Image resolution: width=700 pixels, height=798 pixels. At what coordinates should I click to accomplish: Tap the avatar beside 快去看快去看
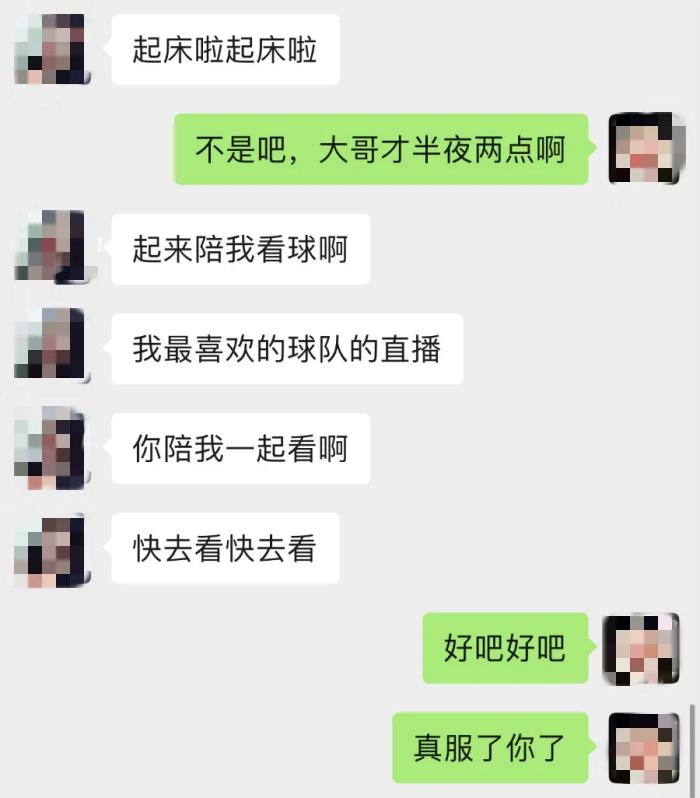pos(52,548)
